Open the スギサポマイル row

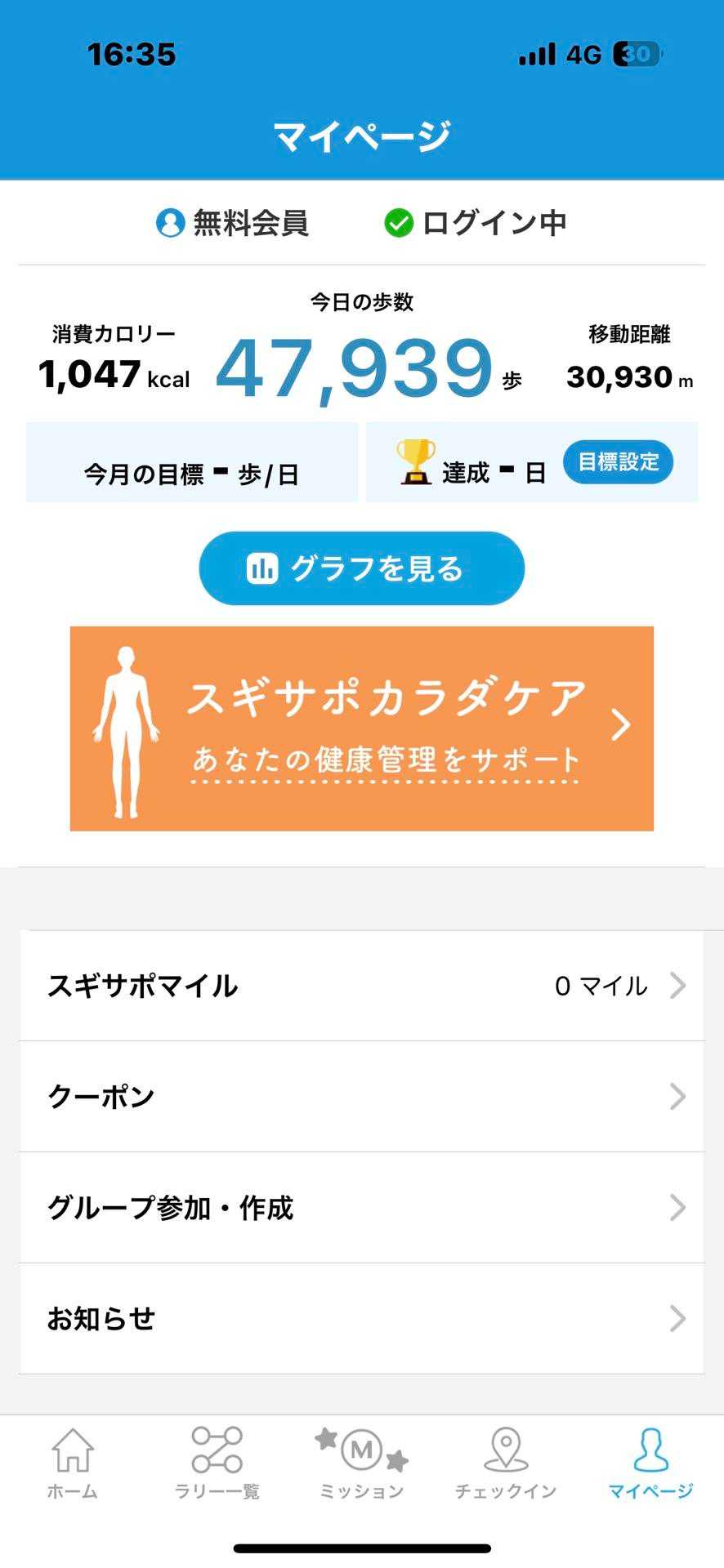[x=361, y=986]
